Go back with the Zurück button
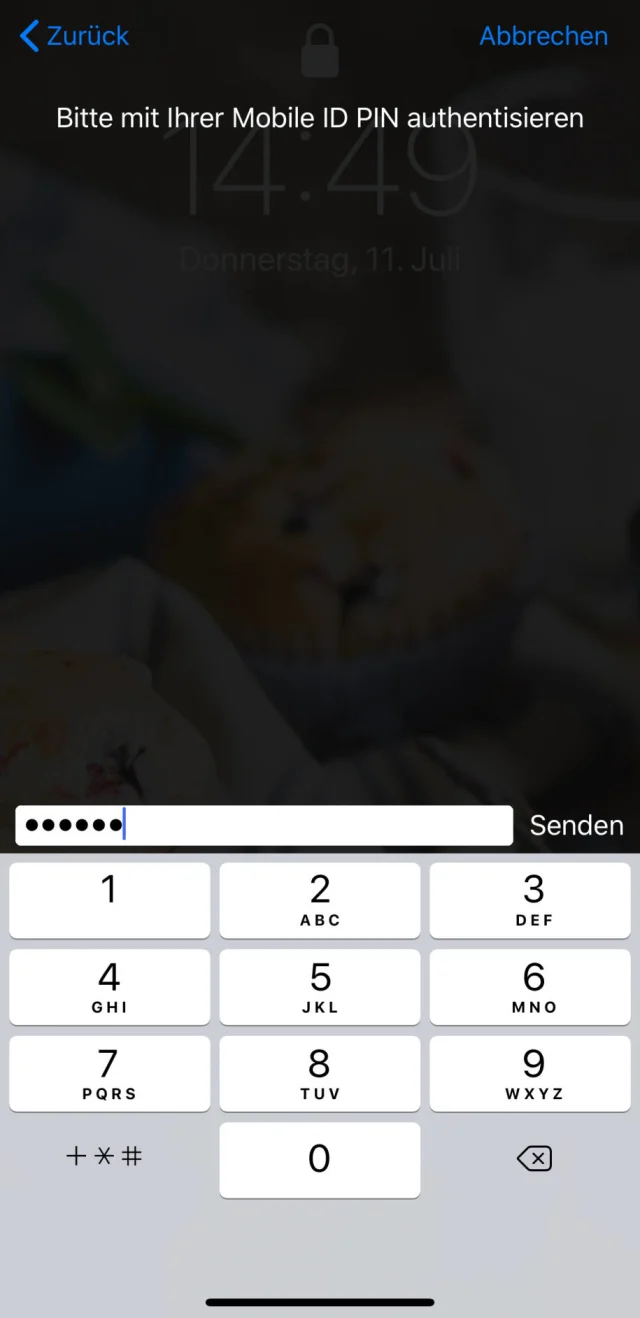Screen dimensions: 640x1318 pyautogui.click(x=75, y=36)
